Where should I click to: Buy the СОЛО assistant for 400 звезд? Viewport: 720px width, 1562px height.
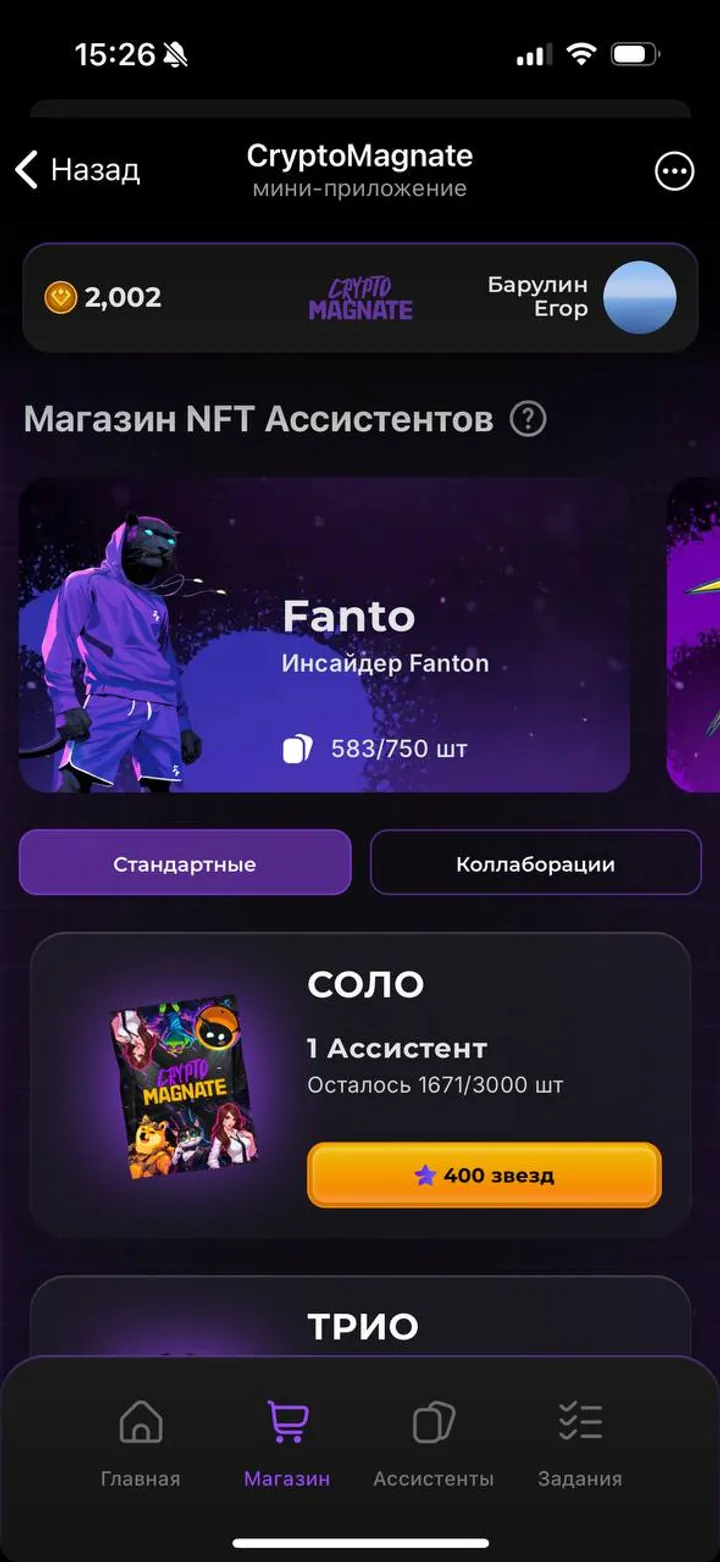click(483, 1175)
